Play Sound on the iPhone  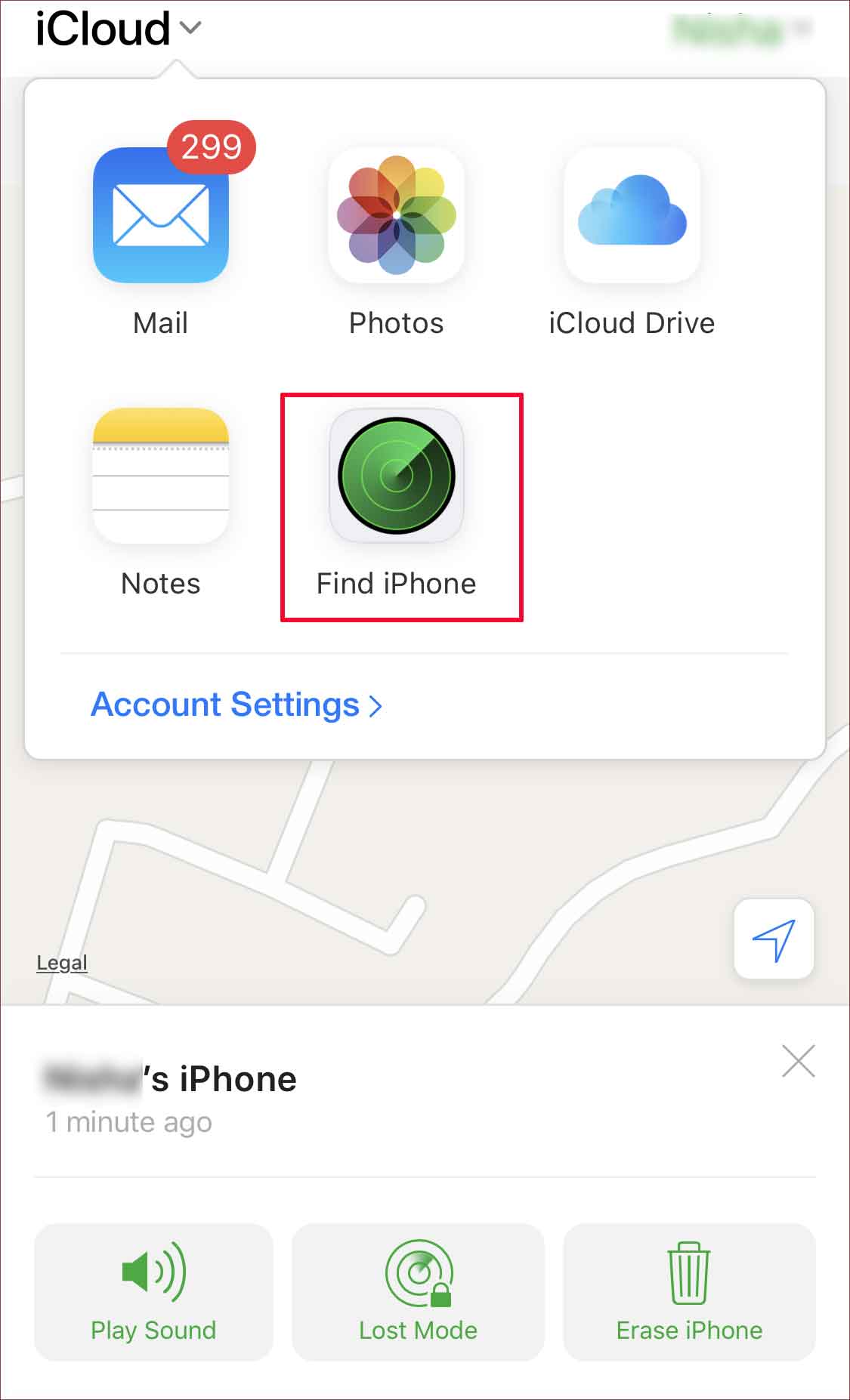click(x=153, y=1292)
